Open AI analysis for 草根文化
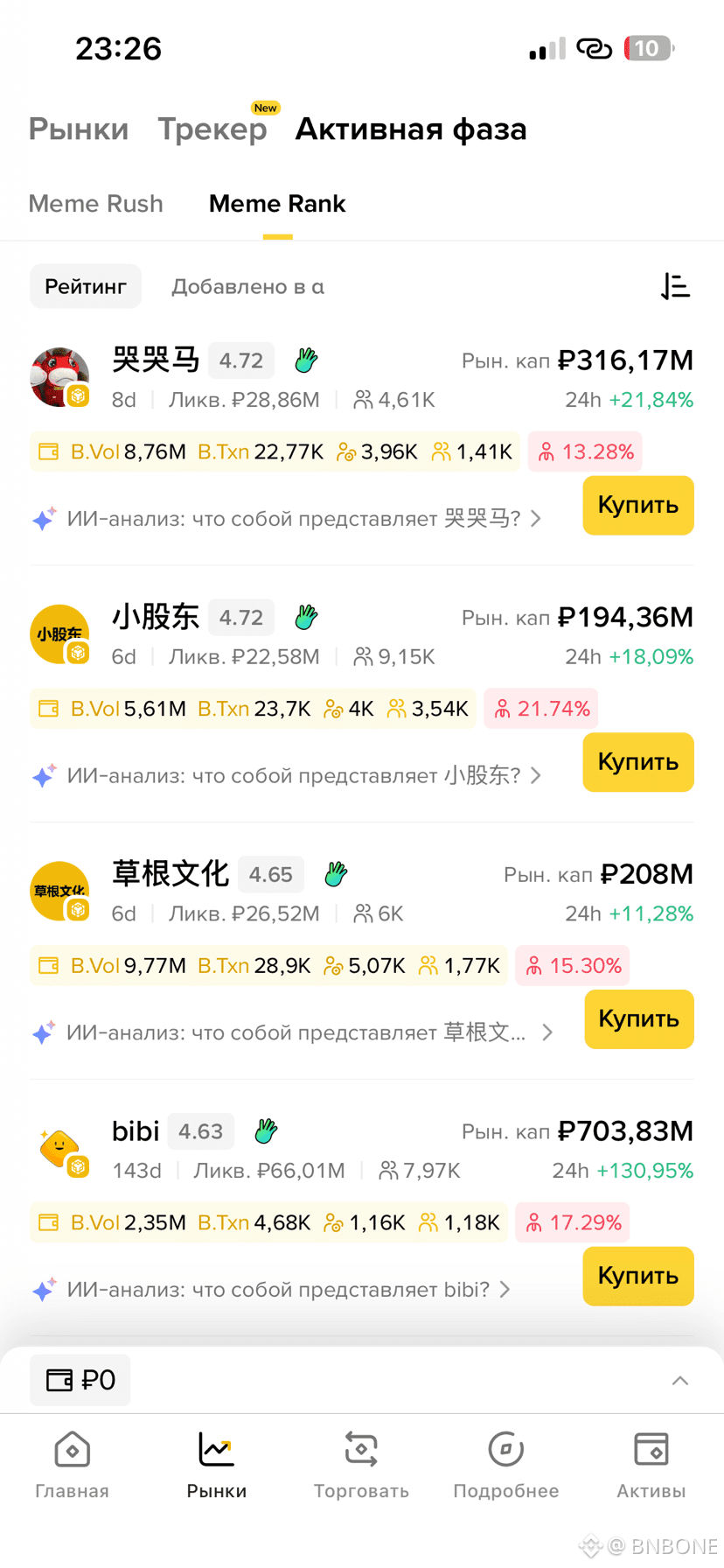Viewport: 724px width, 1568px height. click(x=303, y=1032)
